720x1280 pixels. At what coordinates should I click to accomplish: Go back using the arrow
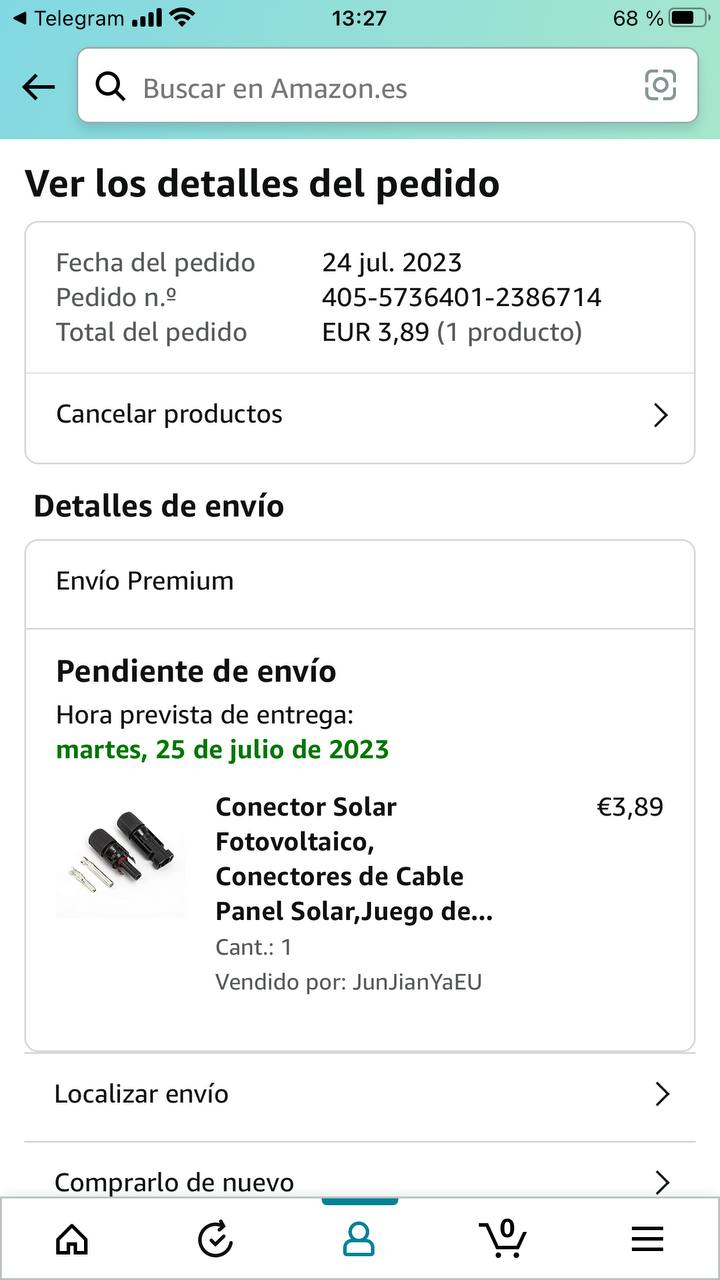[x=39, y=88]
